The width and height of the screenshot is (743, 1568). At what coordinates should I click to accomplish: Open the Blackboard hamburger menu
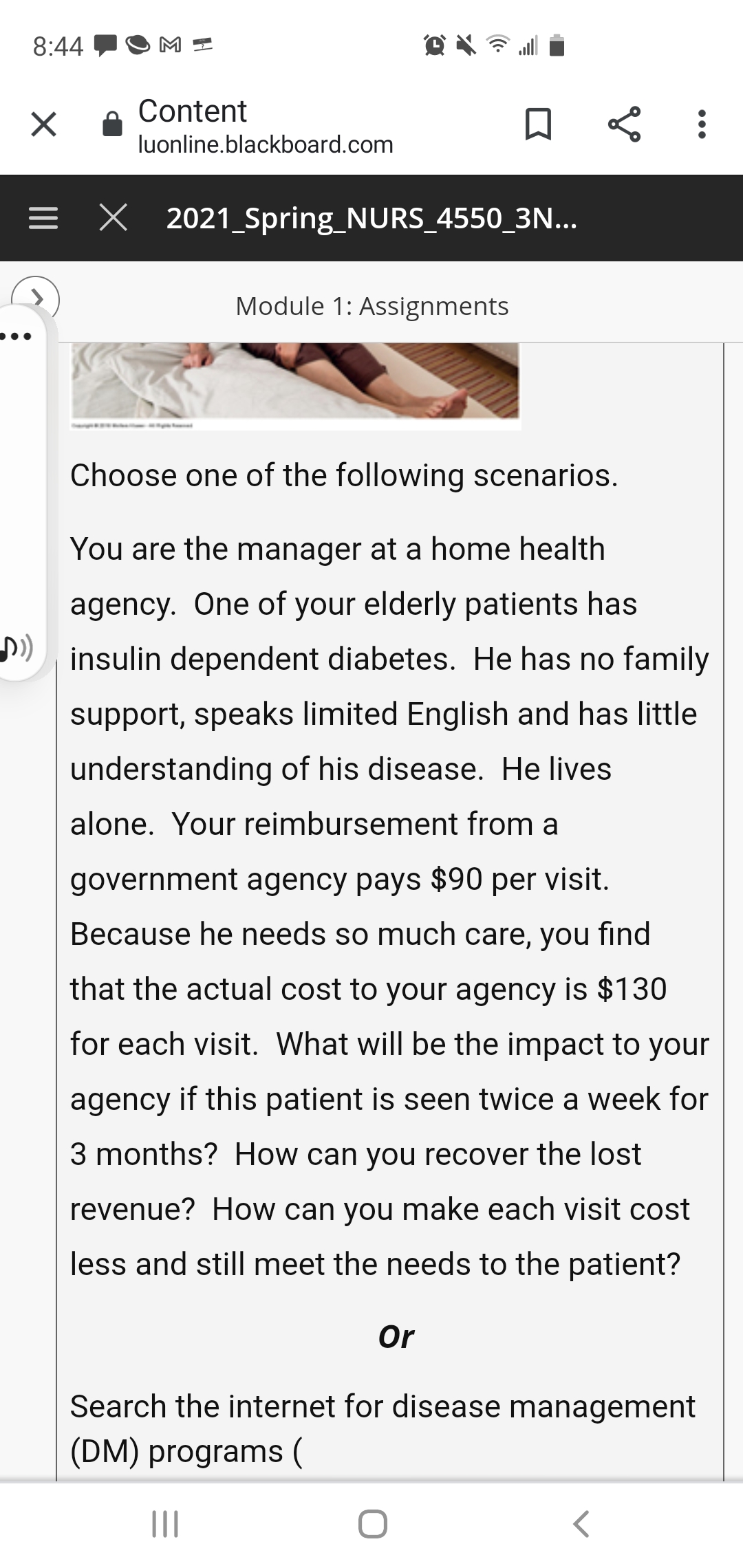click(x=43, y=218)
